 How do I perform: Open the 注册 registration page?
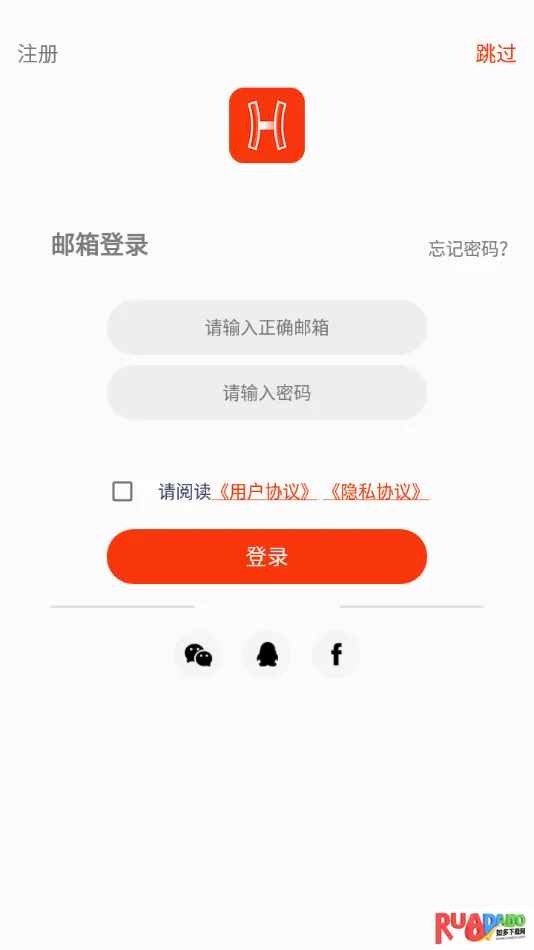38,54
